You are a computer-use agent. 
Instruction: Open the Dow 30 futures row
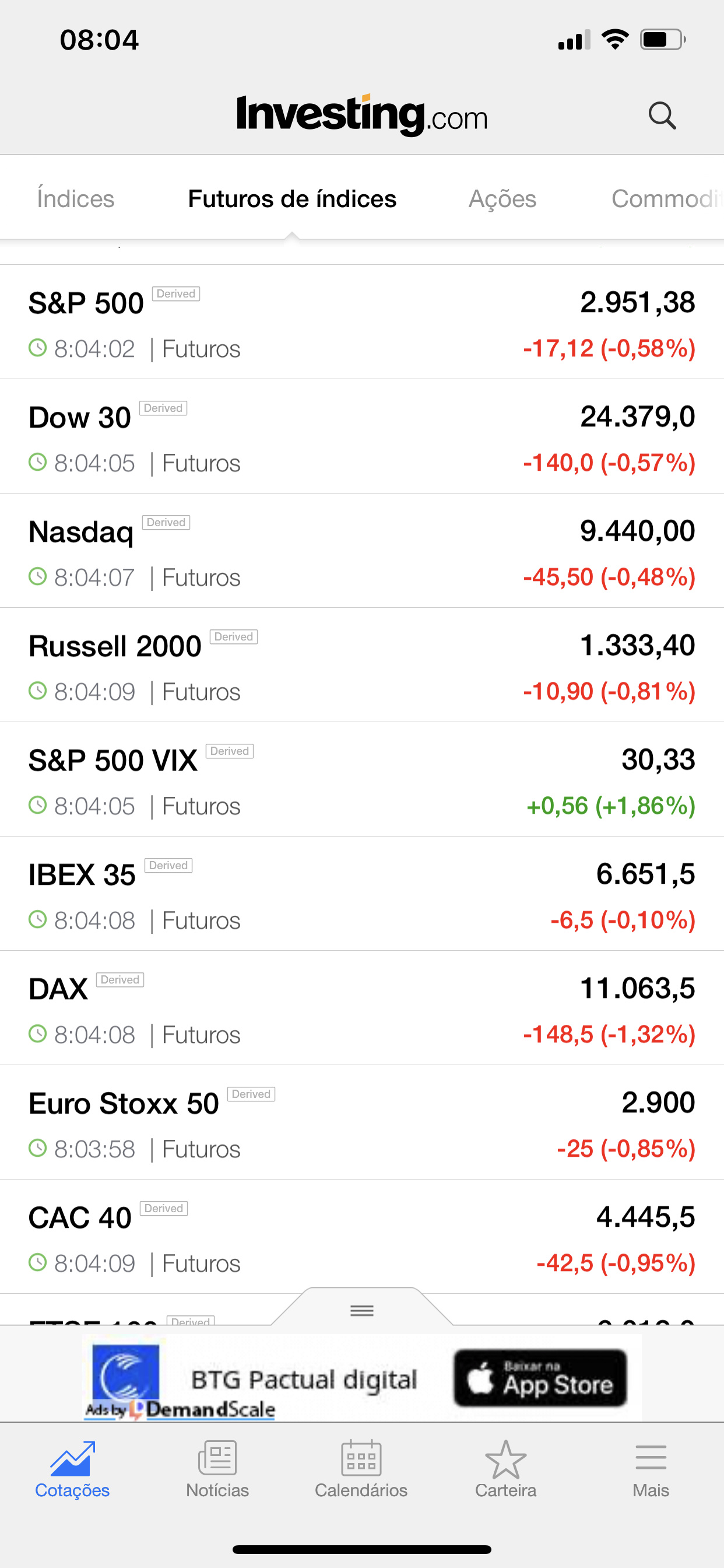click(x=362, y=436)
